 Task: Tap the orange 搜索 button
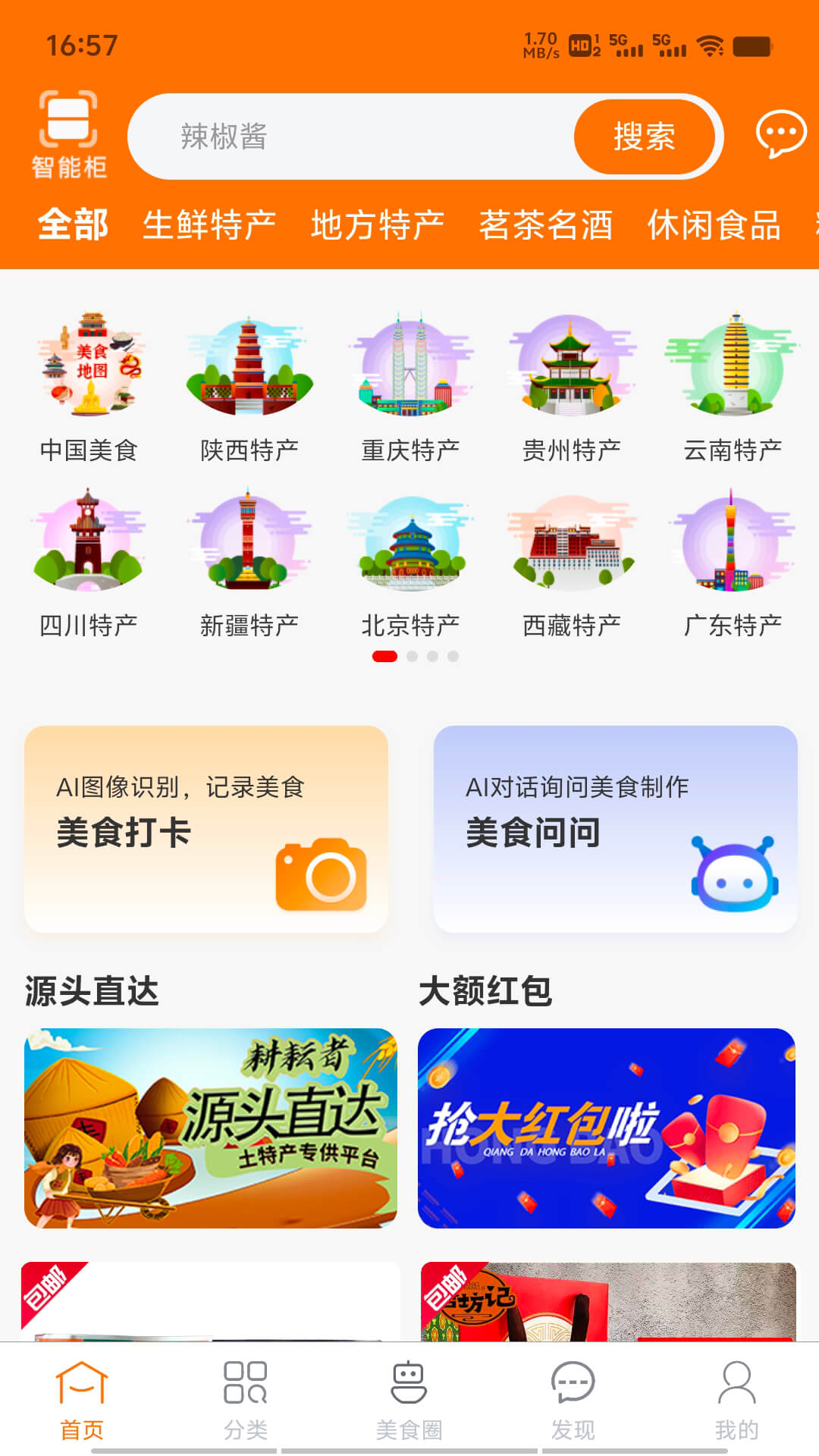pos(644,136)
